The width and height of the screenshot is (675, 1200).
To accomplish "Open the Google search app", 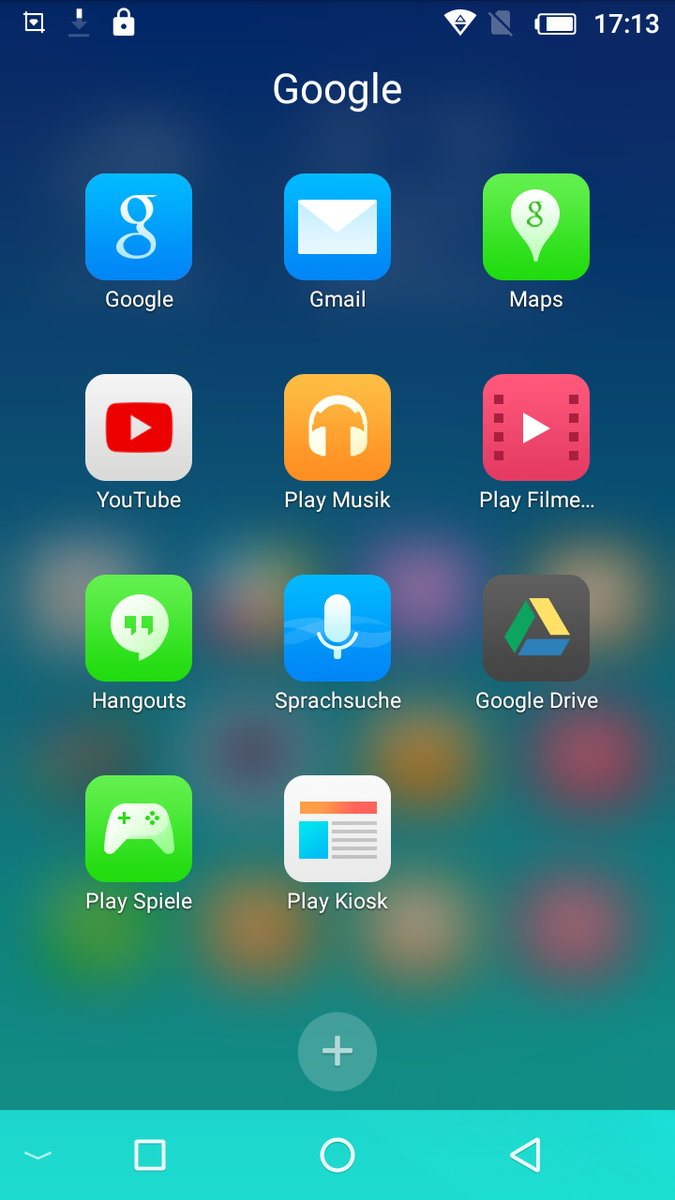I will pos(138,227).
